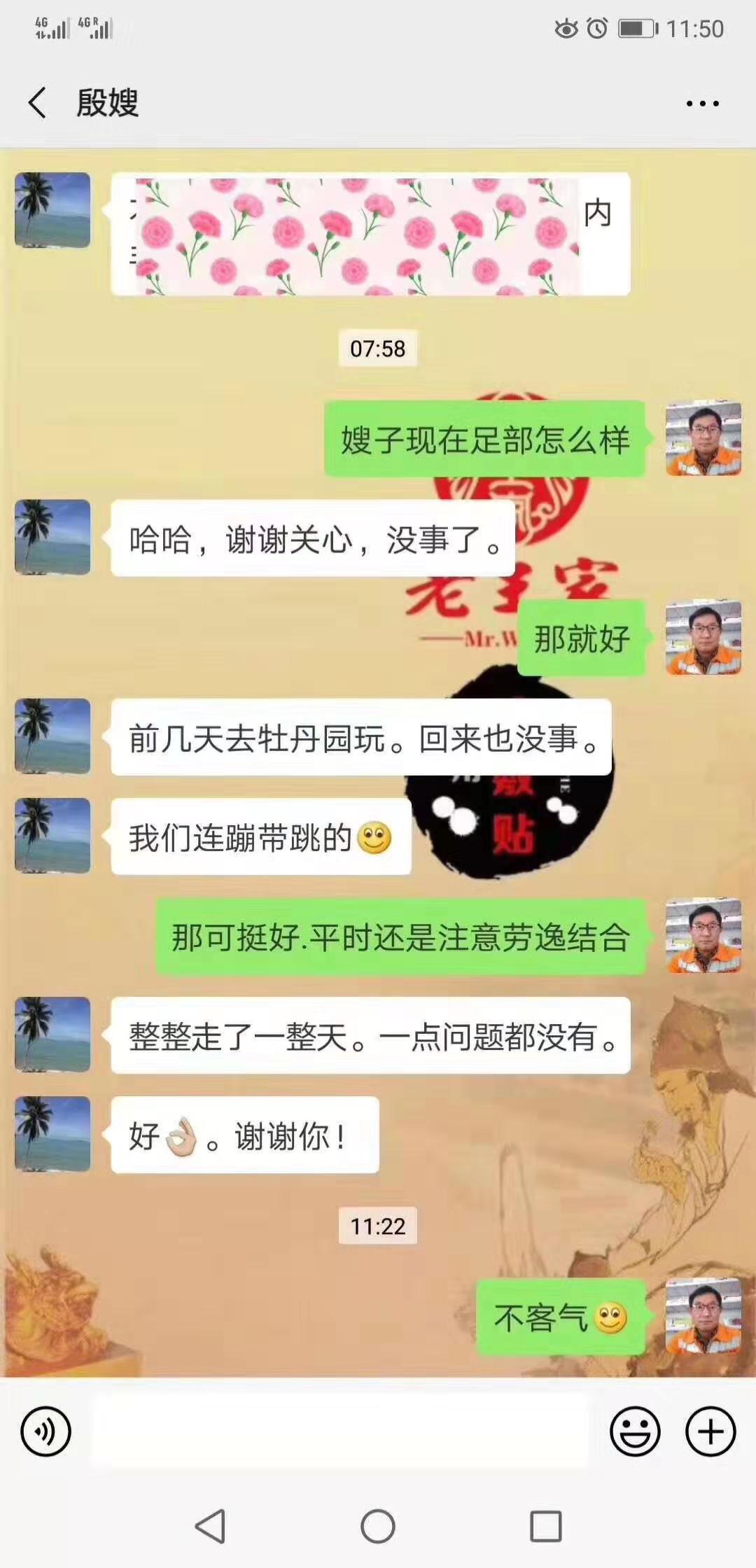Open the plus attachment menu

(x=710, y=1431)
